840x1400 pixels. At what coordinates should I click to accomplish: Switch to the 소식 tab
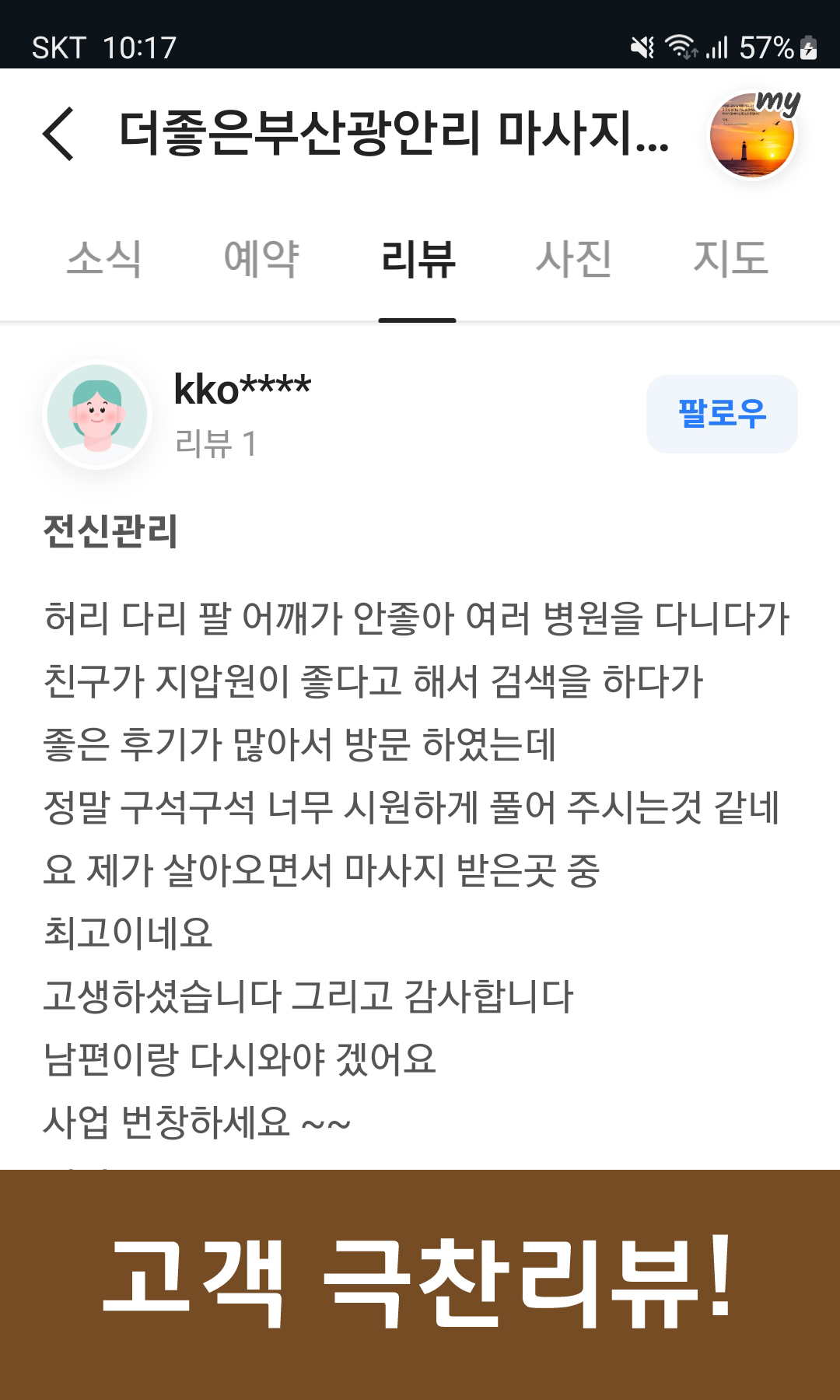coord(104,259)
